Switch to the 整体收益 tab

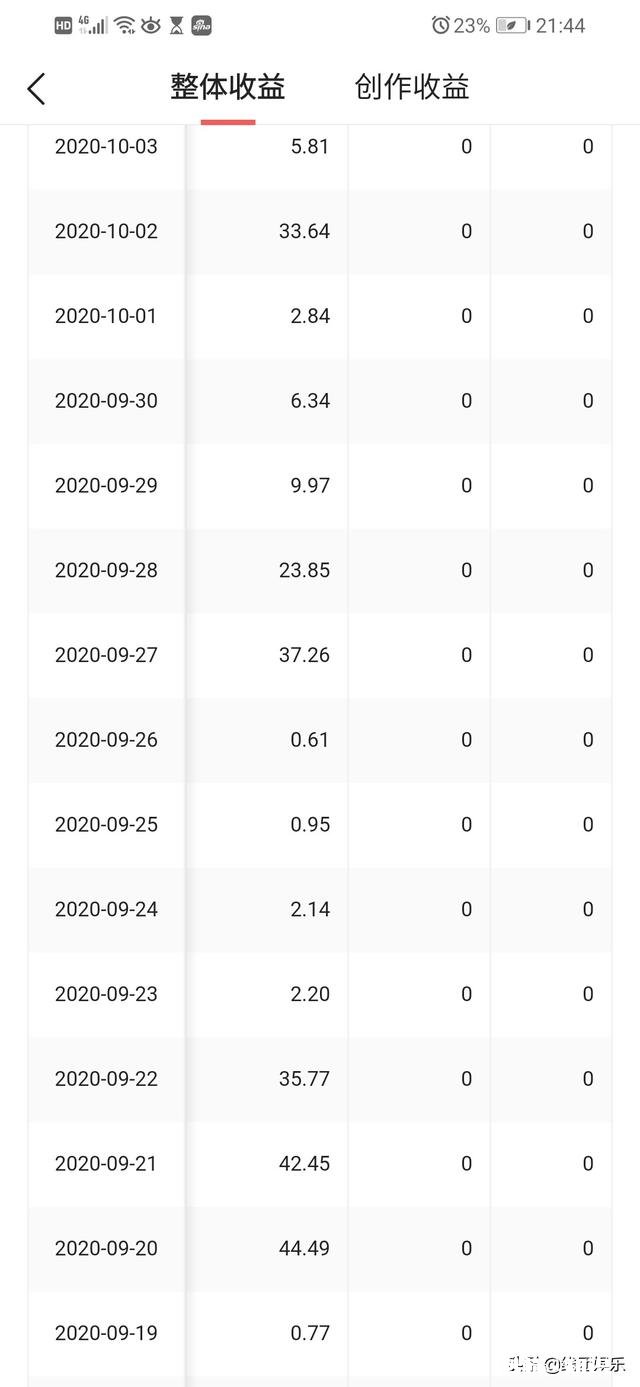coord(228,87)
